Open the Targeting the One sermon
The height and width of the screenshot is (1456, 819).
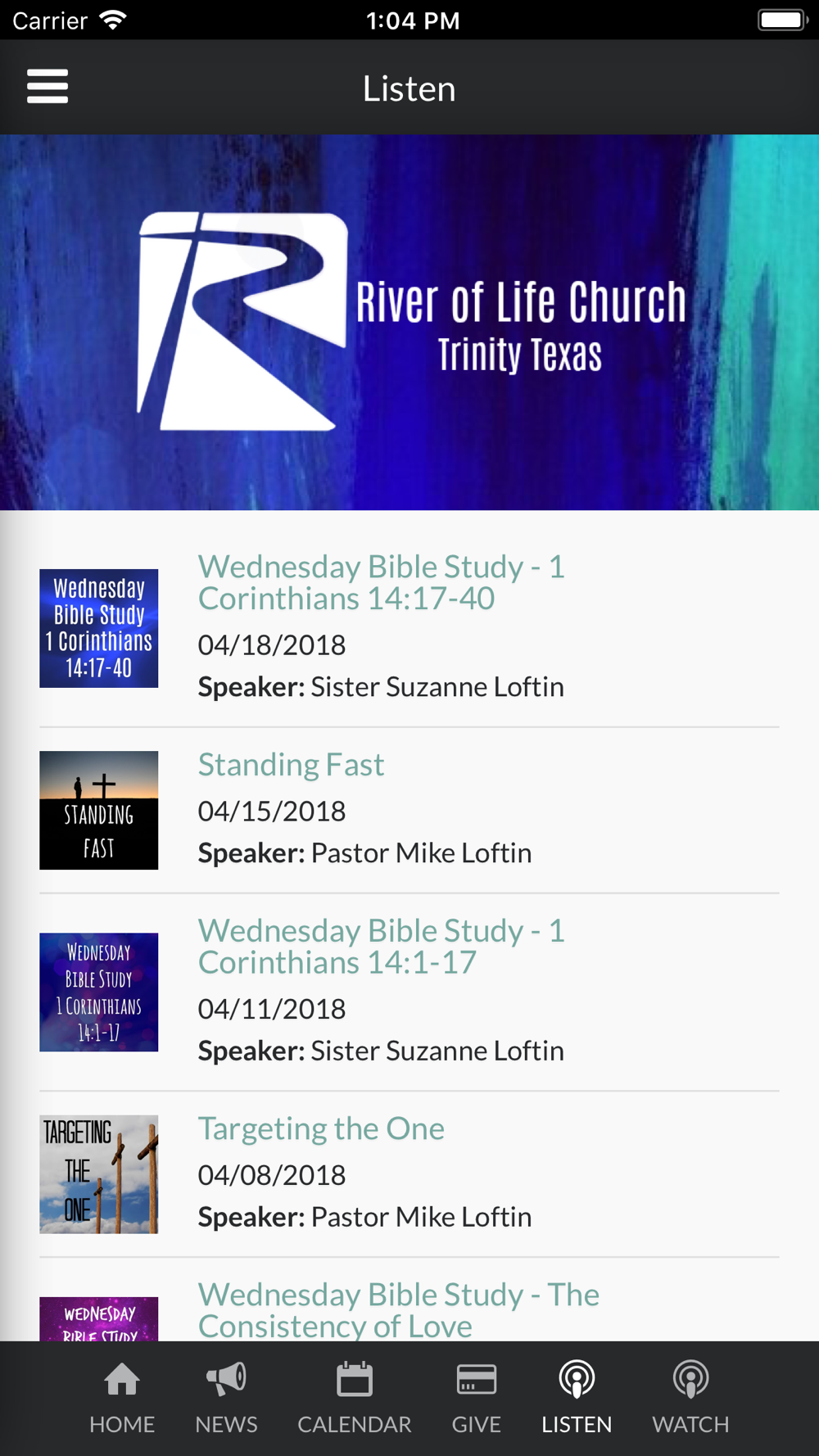point(321,1128)
